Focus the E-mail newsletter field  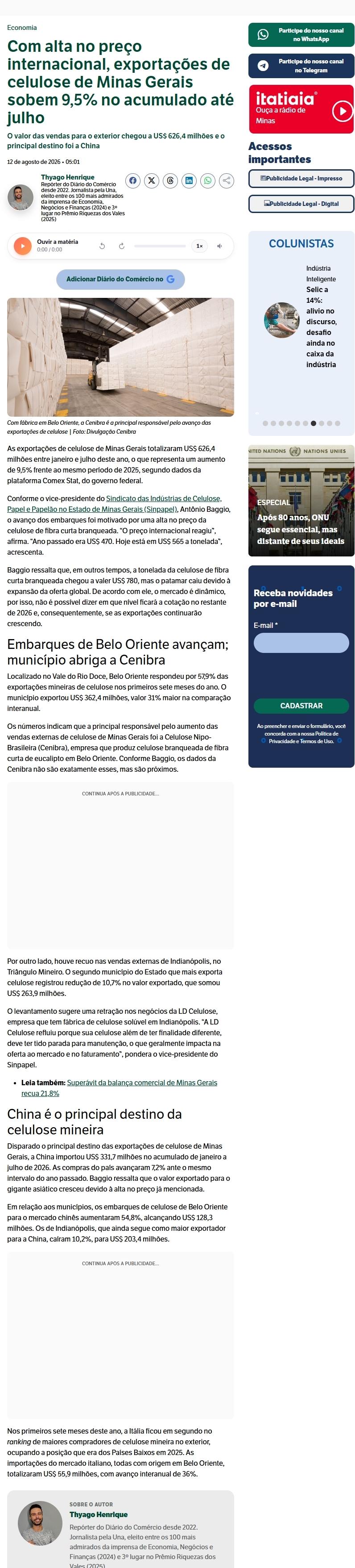tap(301, 643)
